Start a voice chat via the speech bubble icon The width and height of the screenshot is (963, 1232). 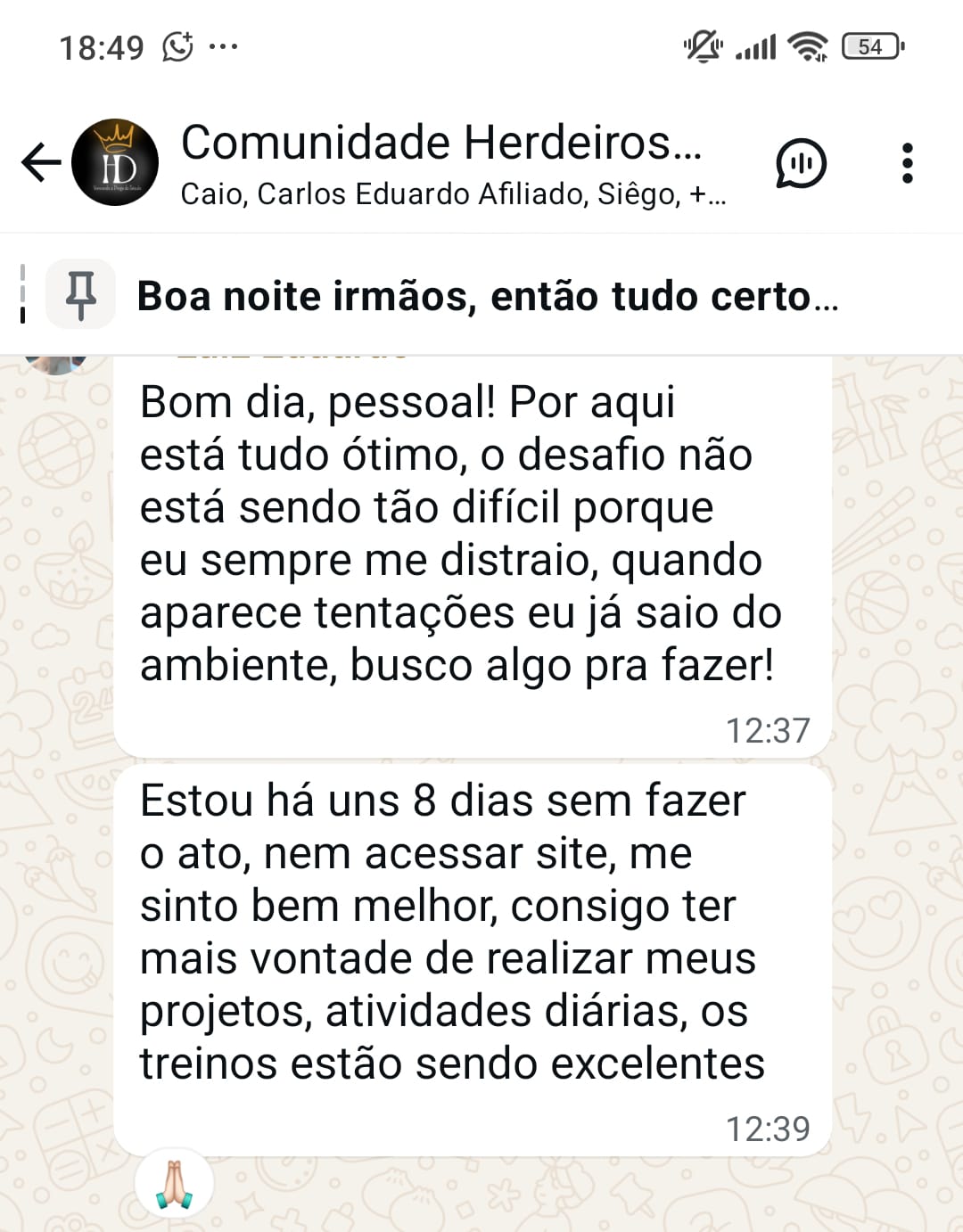(801, 163)
